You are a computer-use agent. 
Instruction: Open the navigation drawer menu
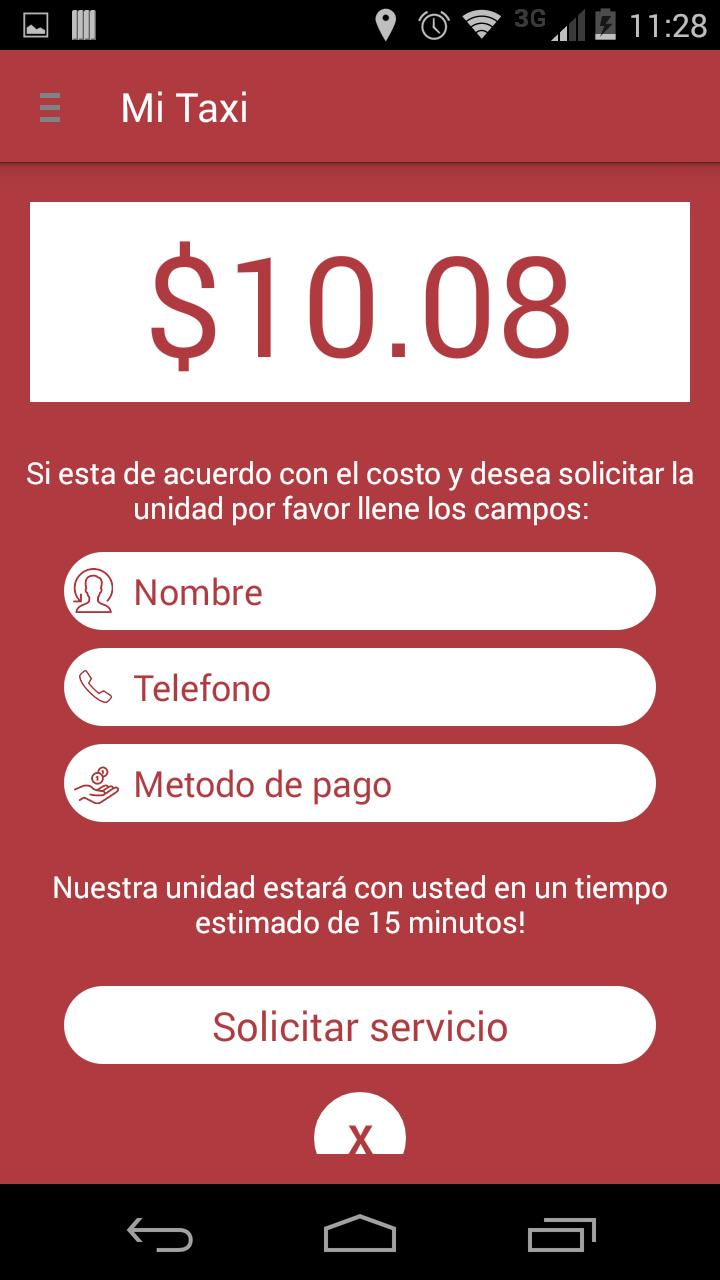48,107
